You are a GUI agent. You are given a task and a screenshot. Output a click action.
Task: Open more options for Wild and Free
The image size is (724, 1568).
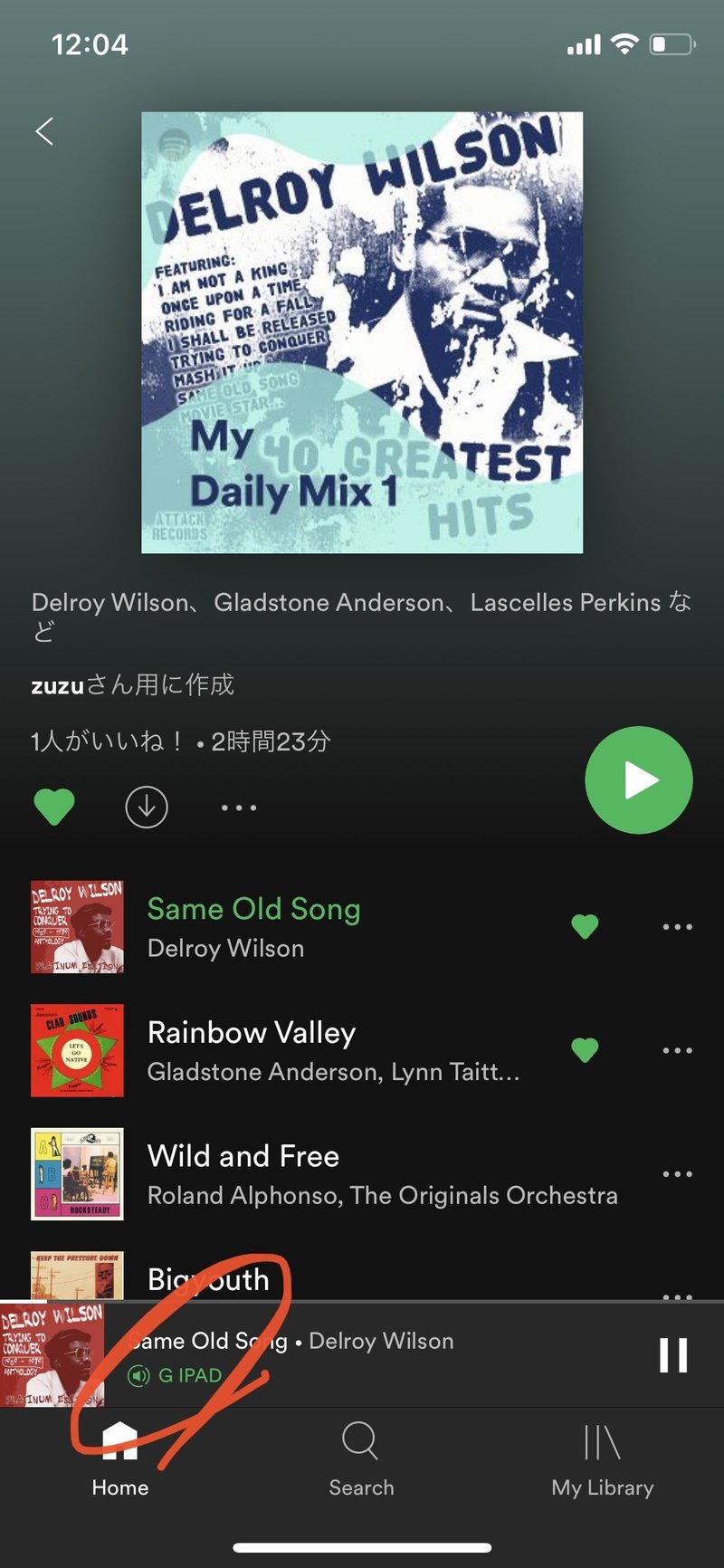[x=677, y=1174]
